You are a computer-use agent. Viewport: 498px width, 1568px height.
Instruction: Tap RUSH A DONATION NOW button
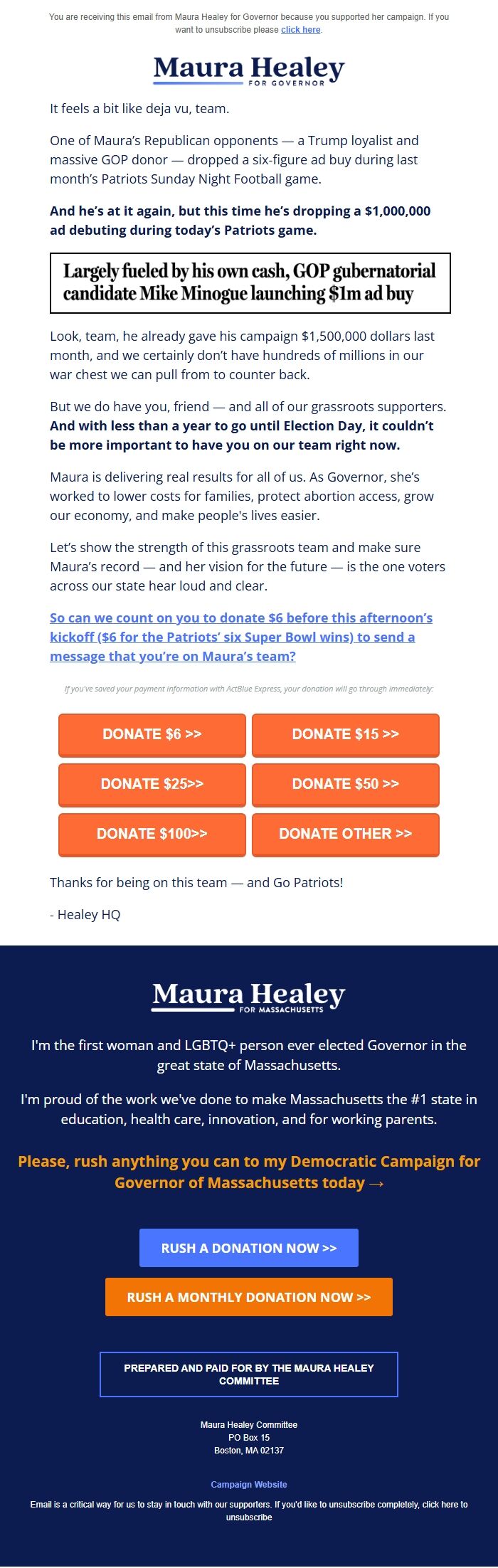pyautogui.click(x=249, y=1248)
